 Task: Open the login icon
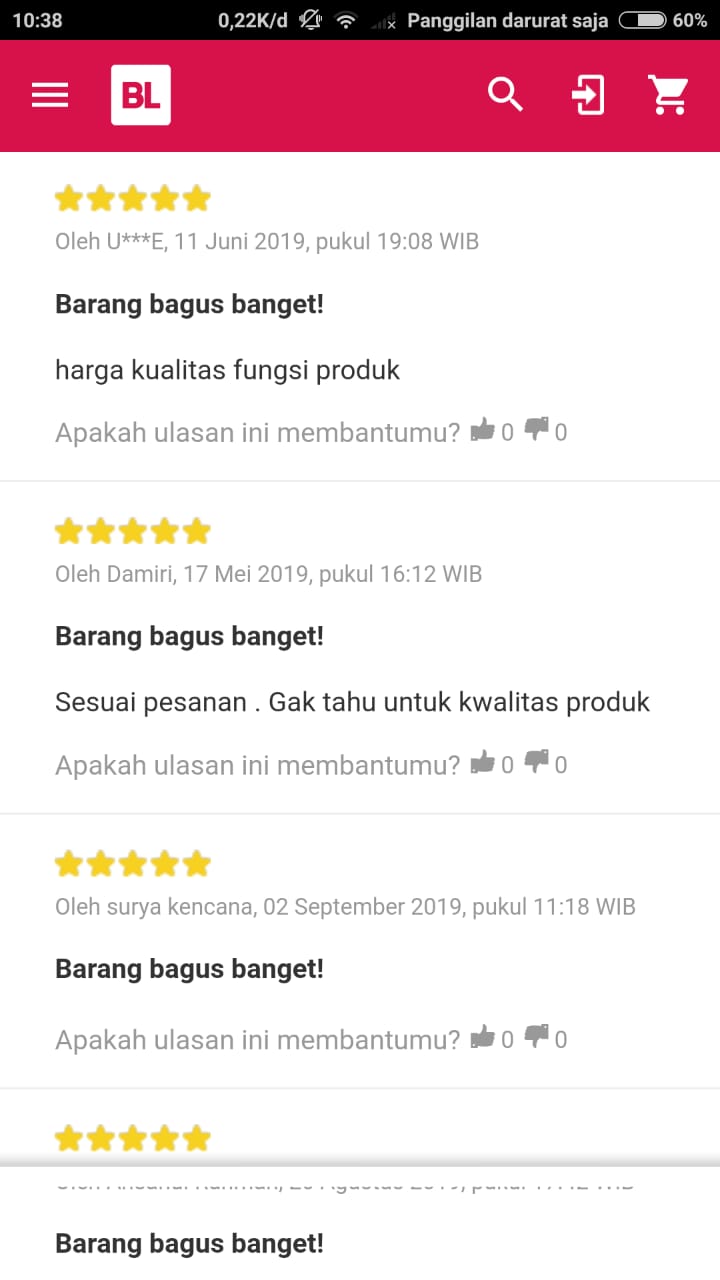pos(587,95)
